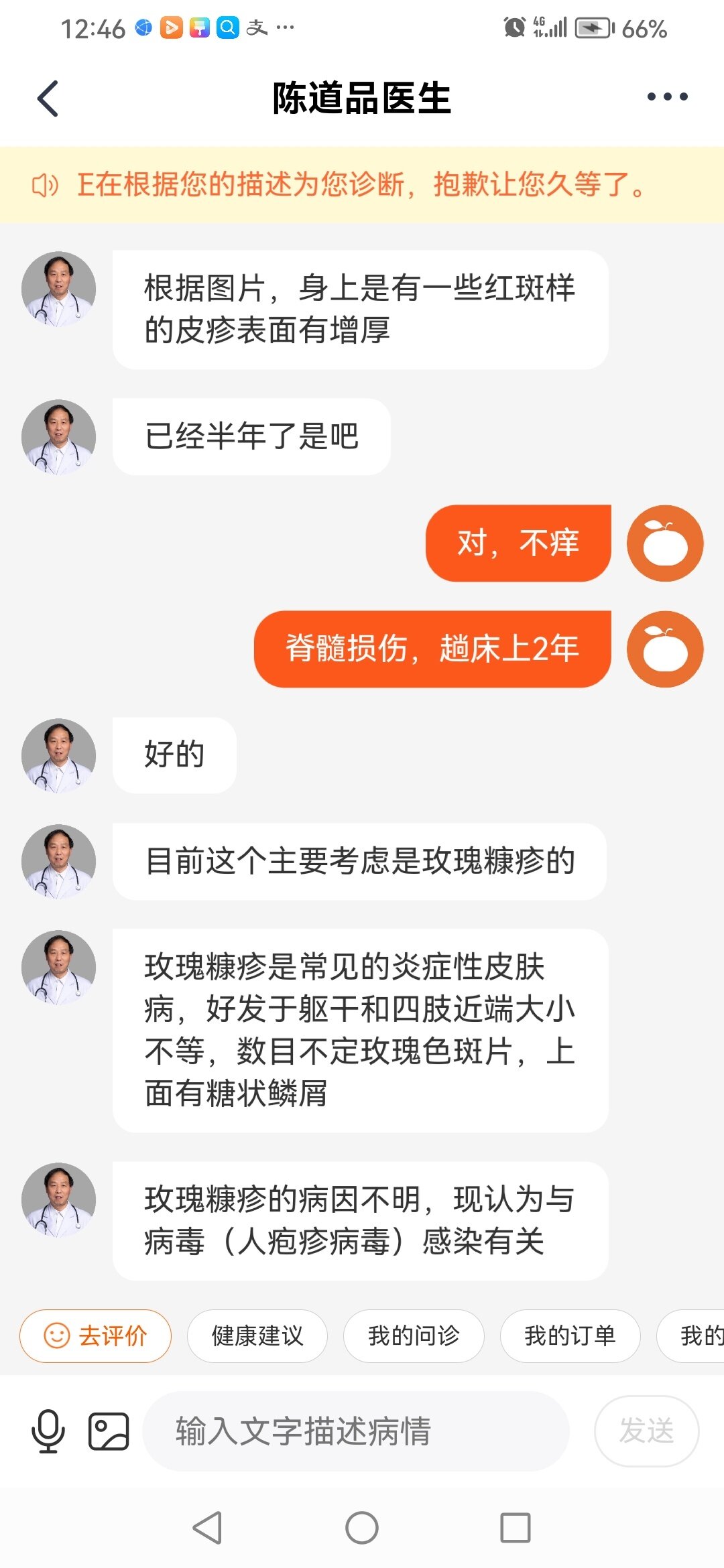
Task: Tap the system home button
Action: point(362,1528)
